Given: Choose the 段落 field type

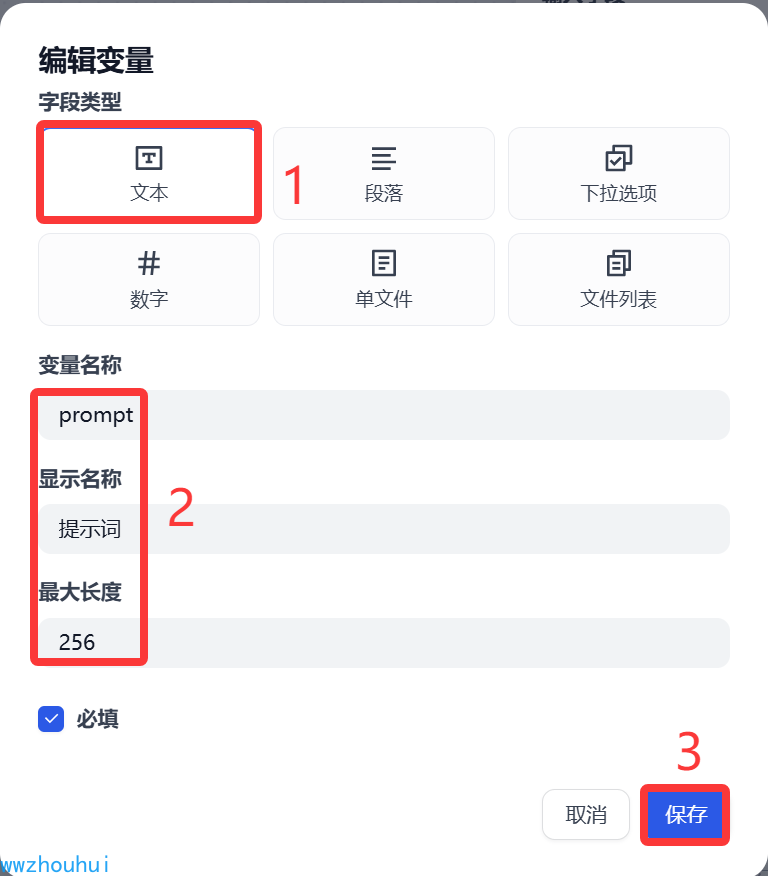Looking at the screenshot, I should tap(383, 173).
